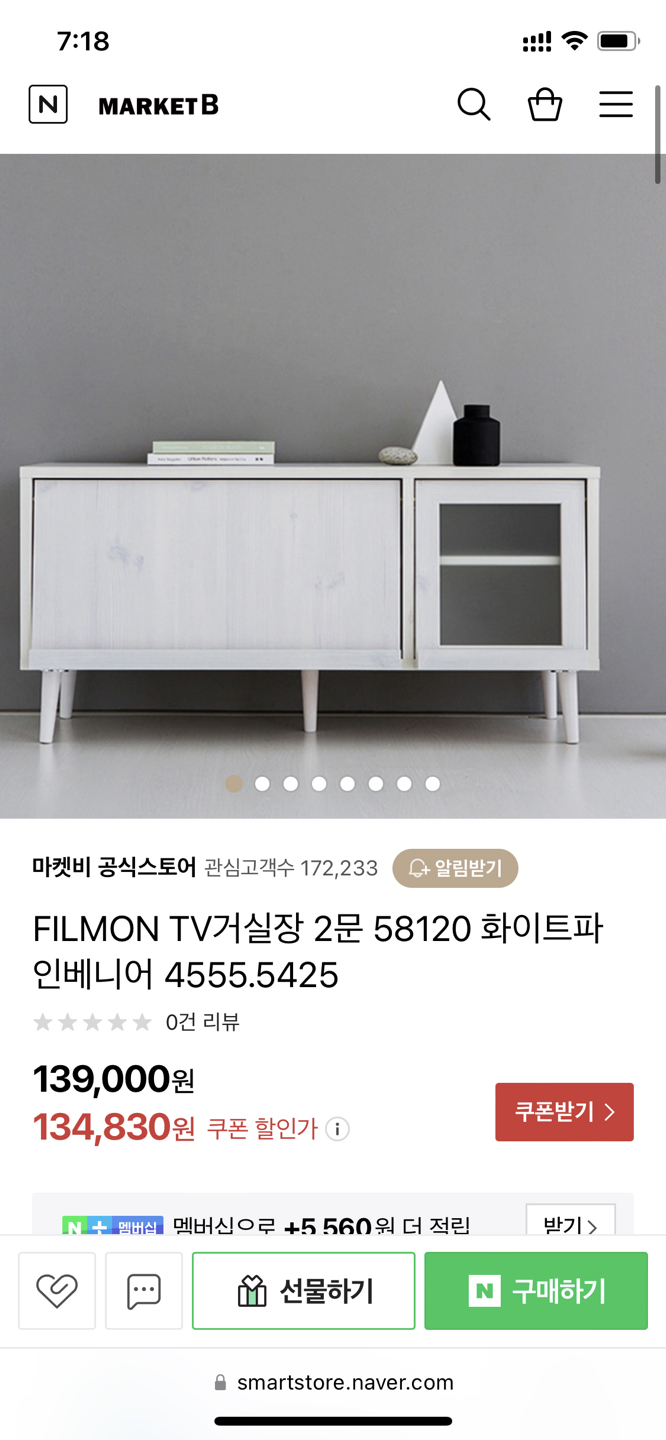The height and width of the screenshot is (1440, 666).
Task: Tap 구매하기 to buy now
Action: [x=536, y=1291]
